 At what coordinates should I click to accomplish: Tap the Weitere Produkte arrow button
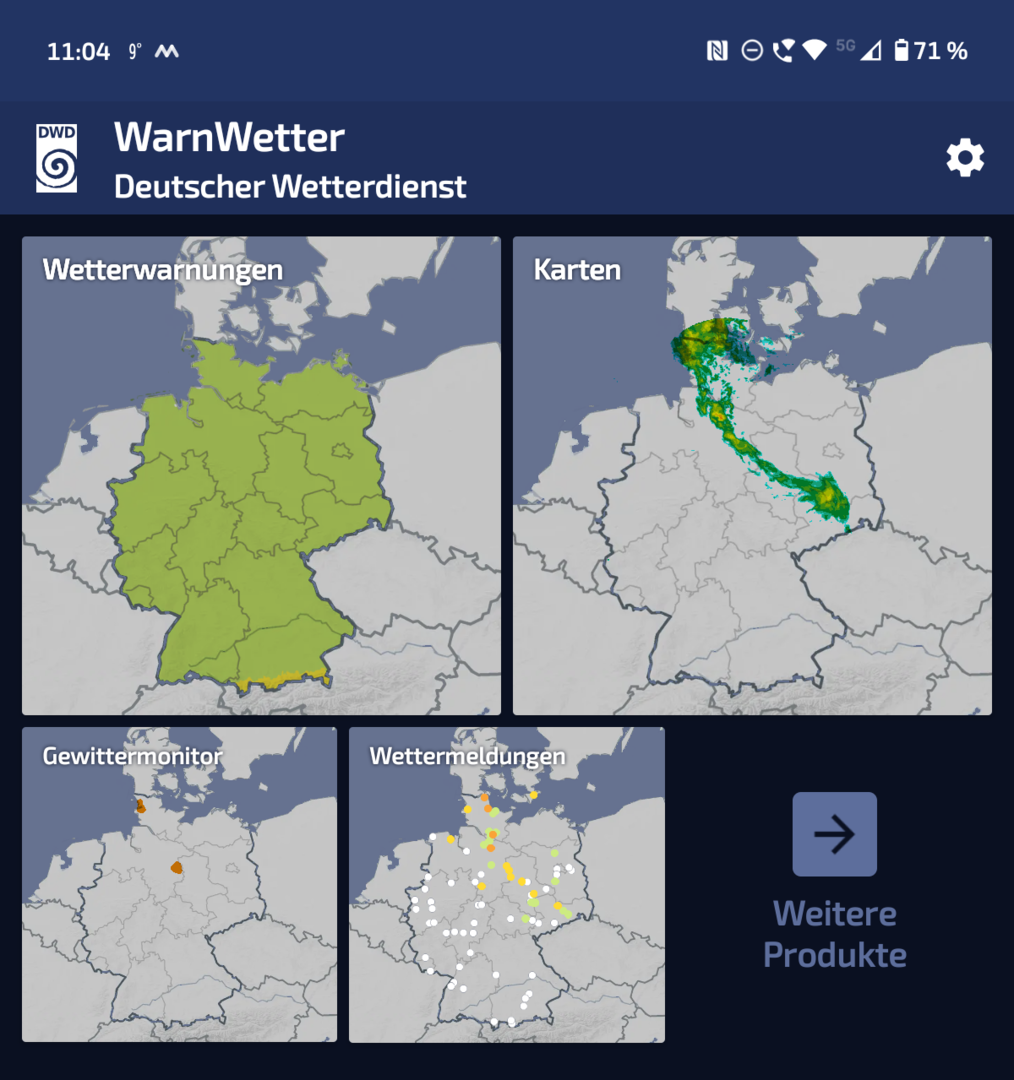pyautogui.click(x=834, y=835)
